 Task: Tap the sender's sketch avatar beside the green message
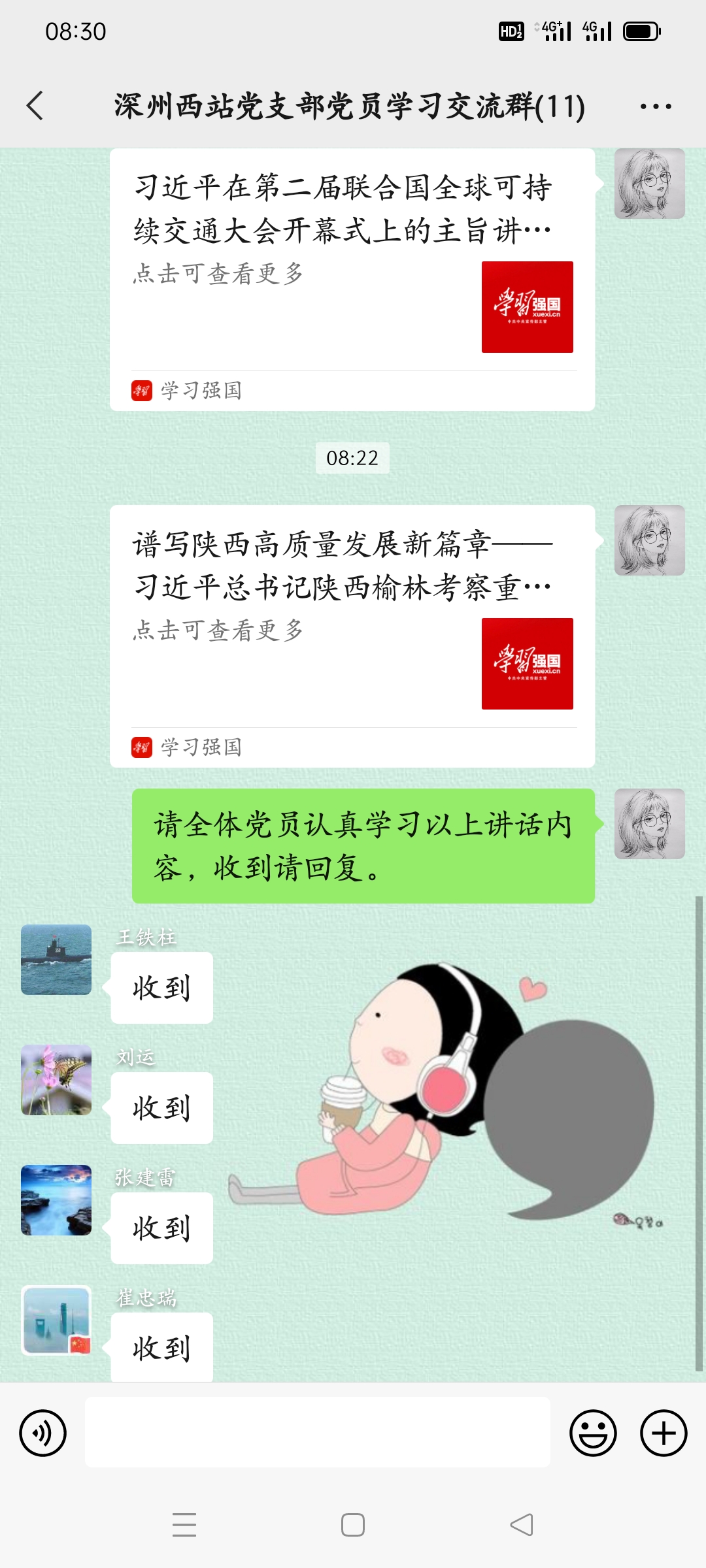(650, 824)
